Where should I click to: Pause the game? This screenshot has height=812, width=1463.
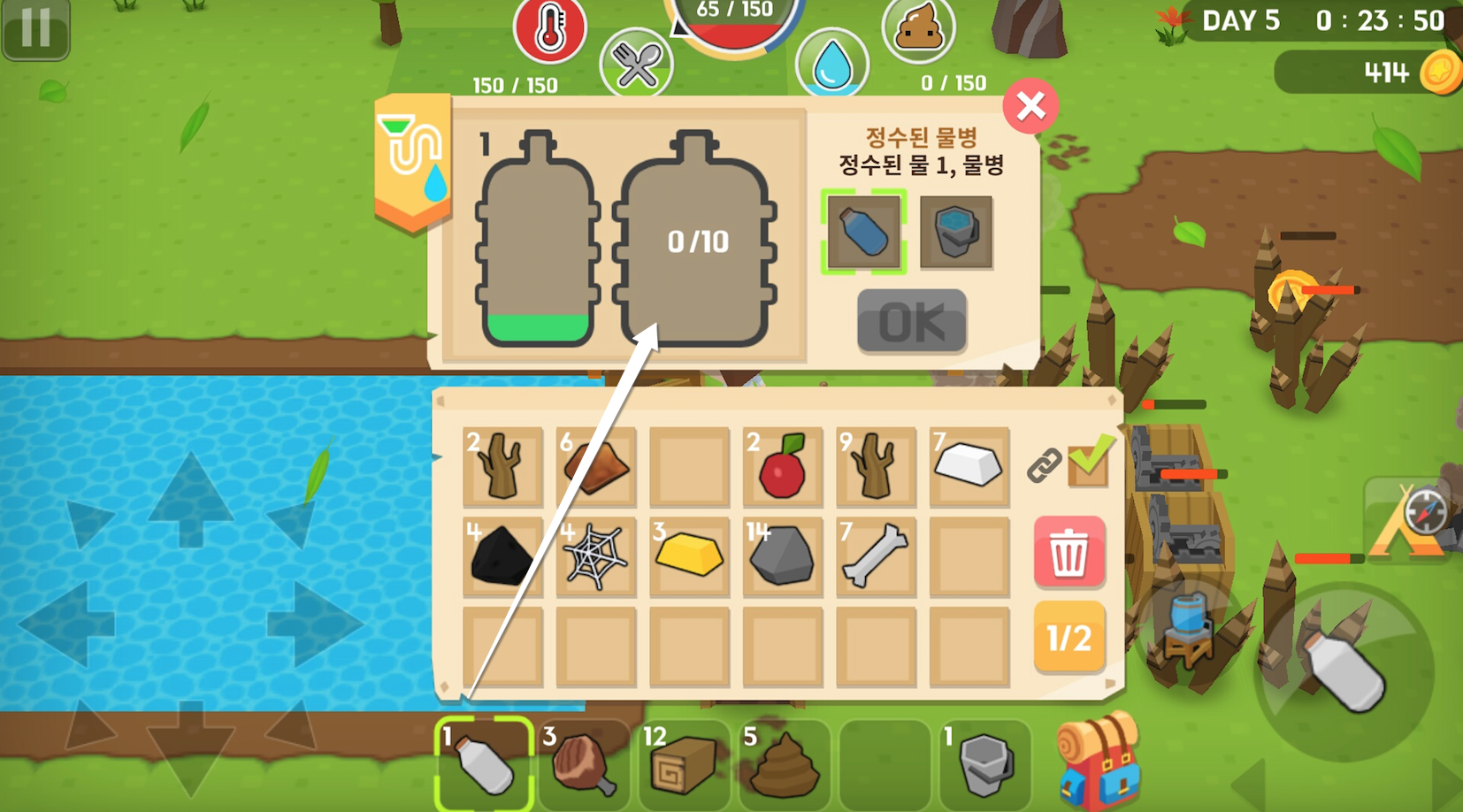(x=35, y=28)
